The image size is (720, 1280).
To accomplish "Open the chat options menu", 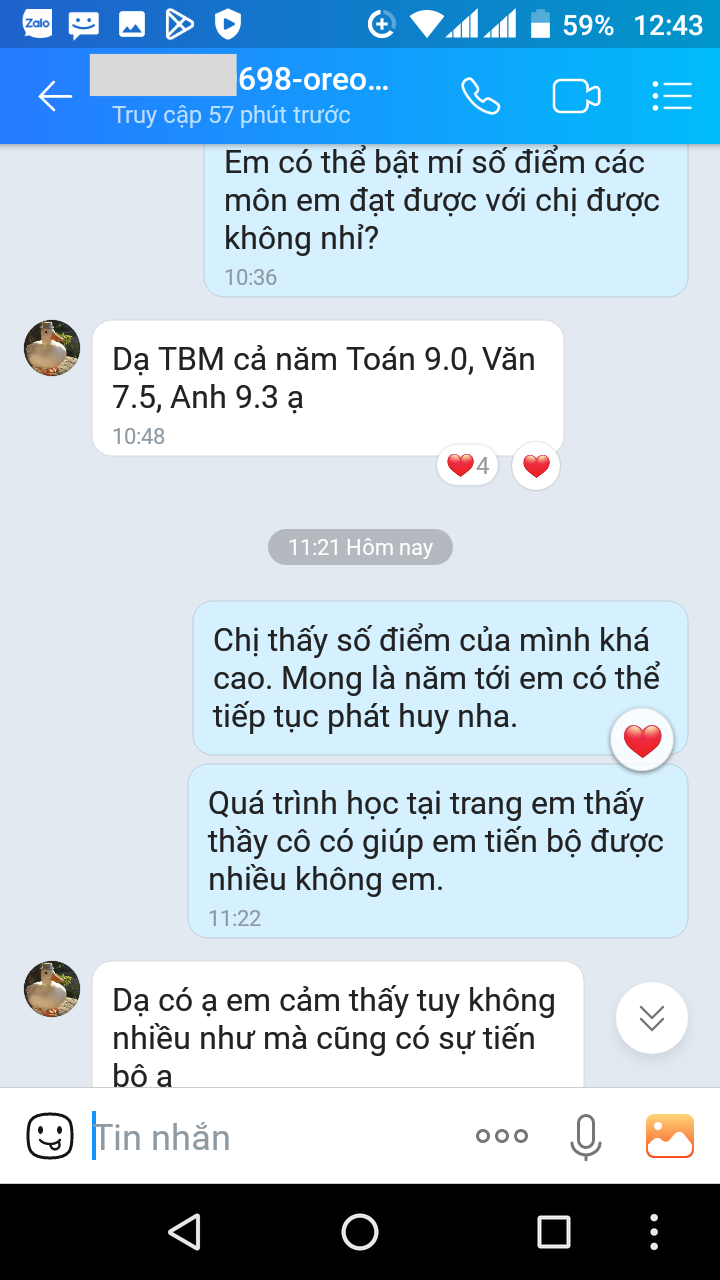I will (671, 97).
